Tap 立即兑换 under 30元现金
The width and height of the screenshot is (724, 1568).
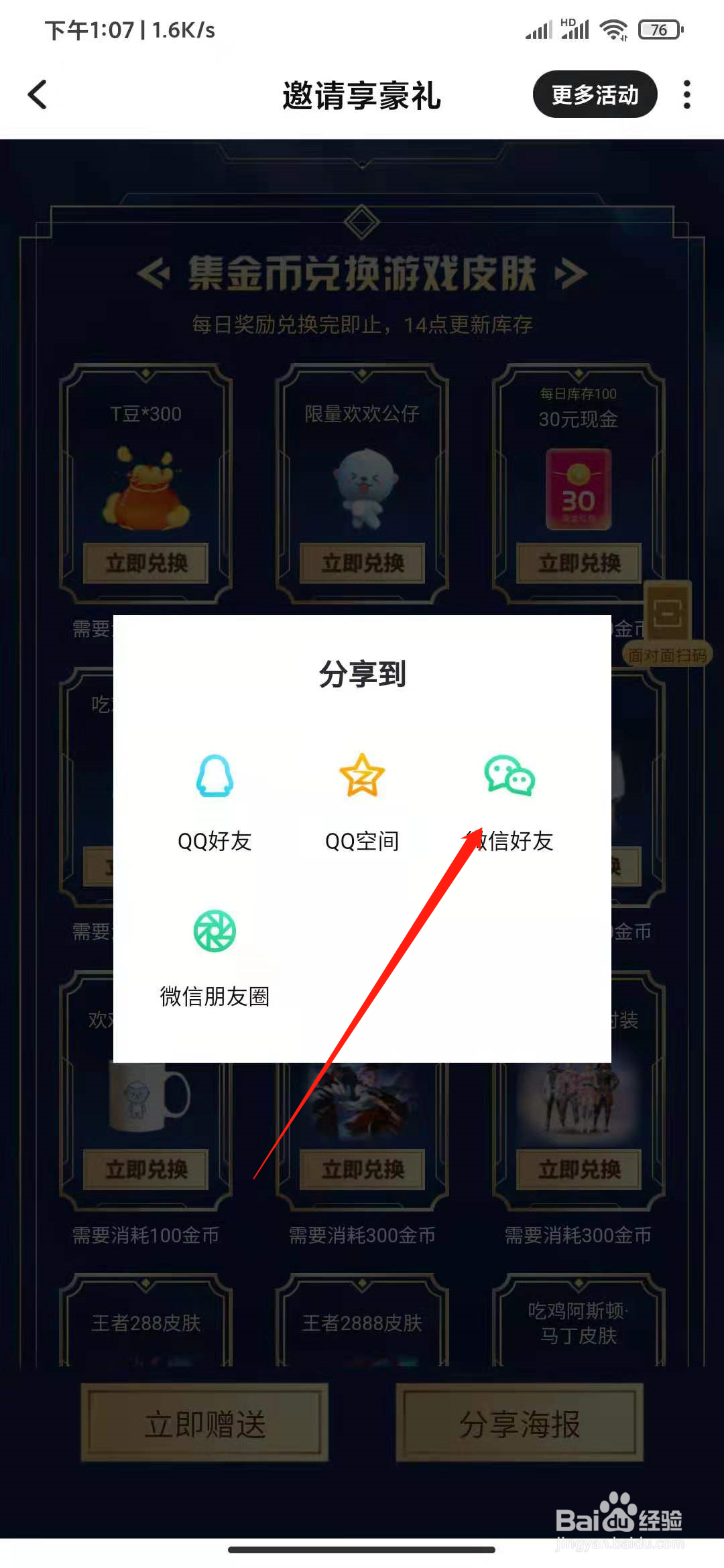coord(578,564)
